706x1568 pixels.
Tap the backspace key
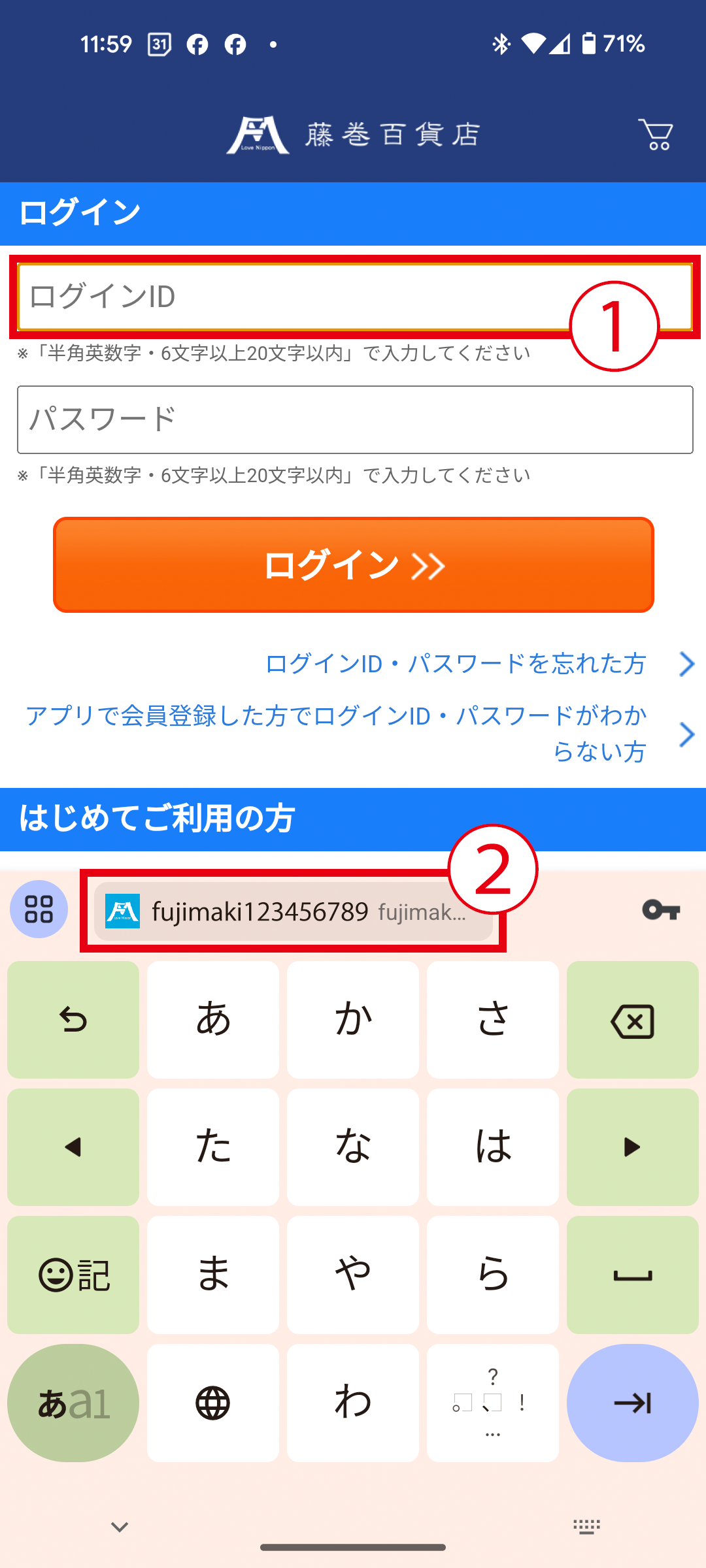click(x=632, y=1020)
